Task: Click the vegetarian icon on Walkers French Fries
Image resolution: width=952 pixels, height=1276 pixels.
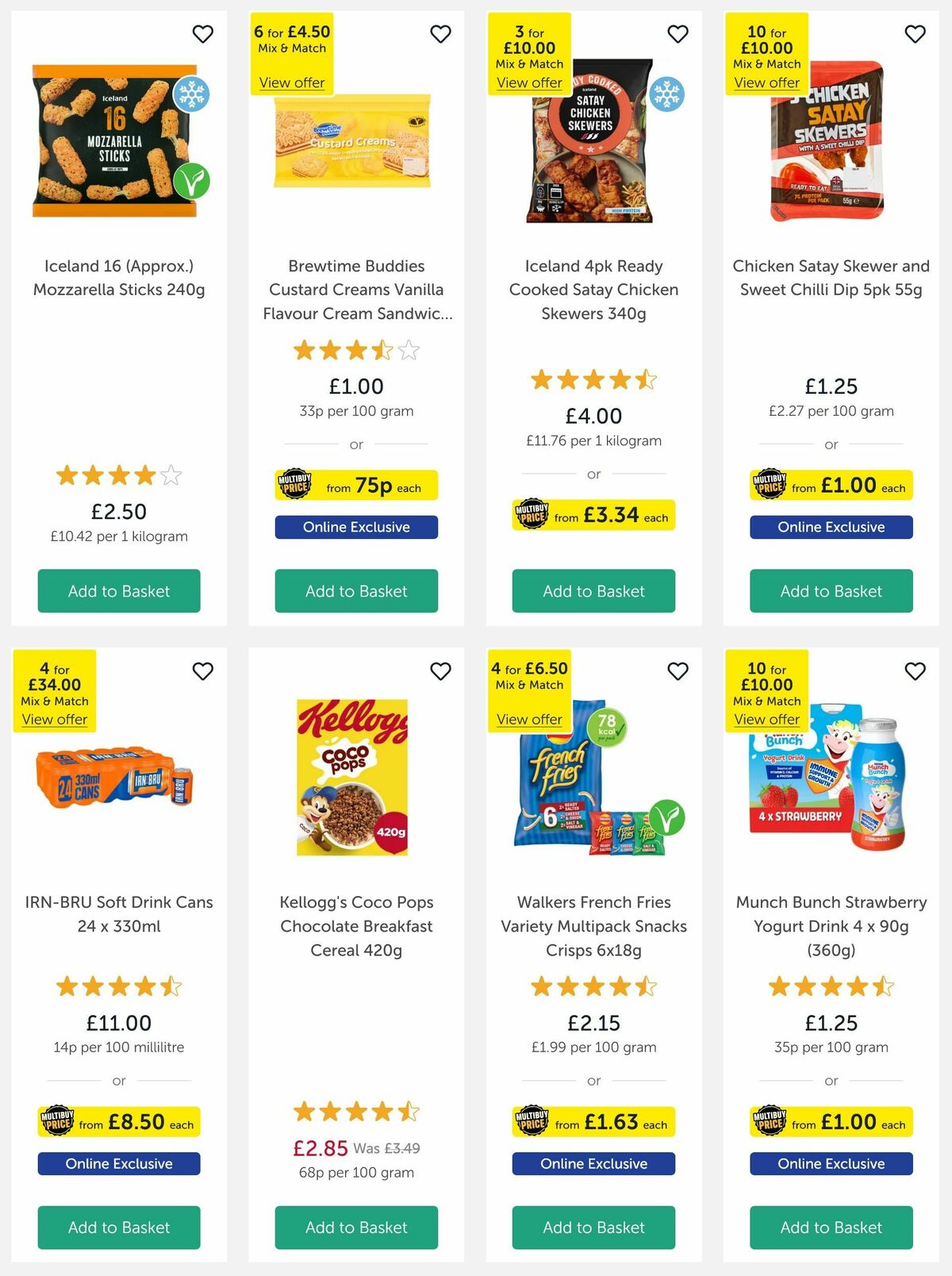Action: [x=669, y=819]
